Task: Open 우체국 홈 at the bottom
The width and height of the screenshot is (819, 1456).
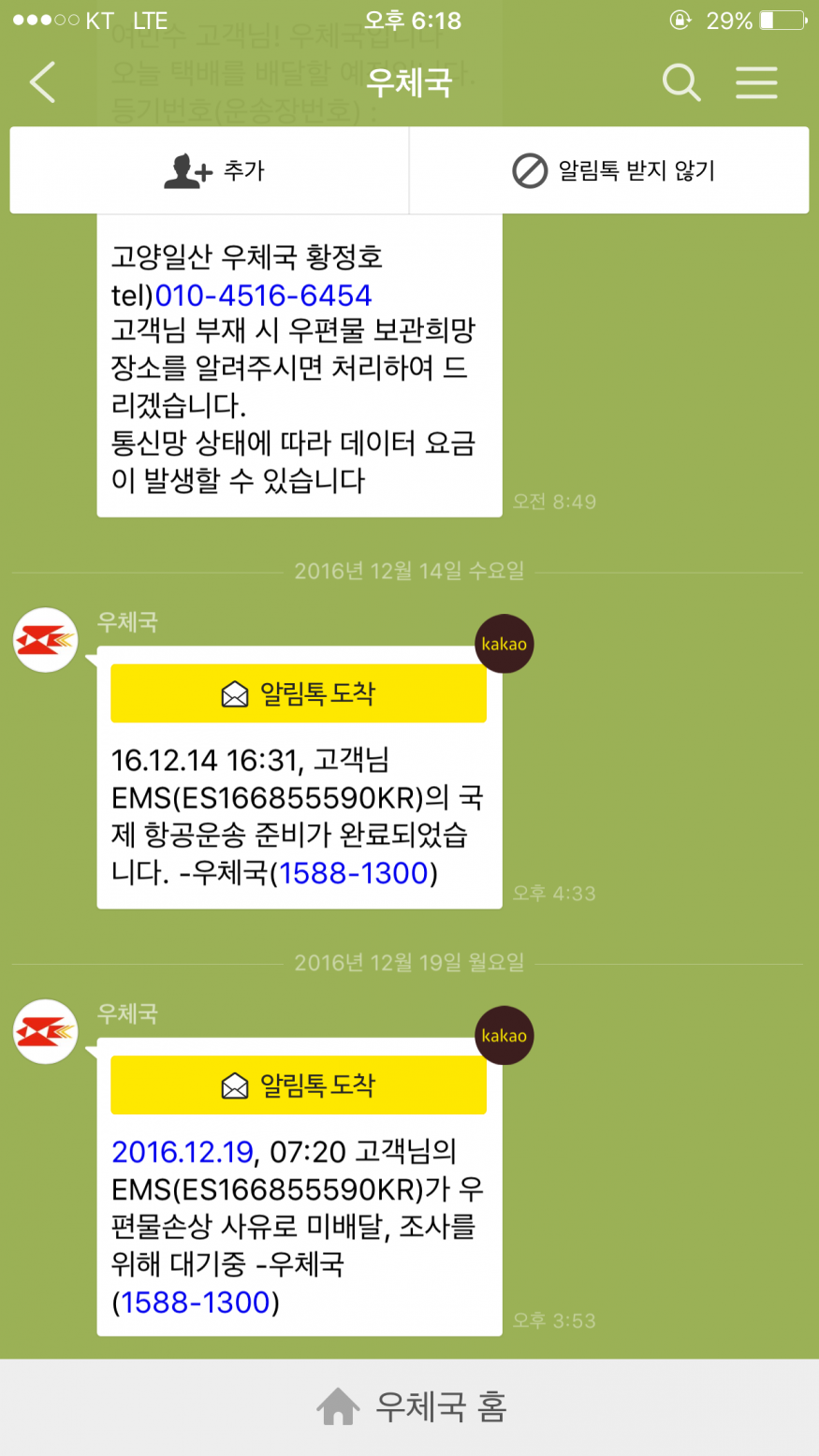Action: [x=410, y=1406]
